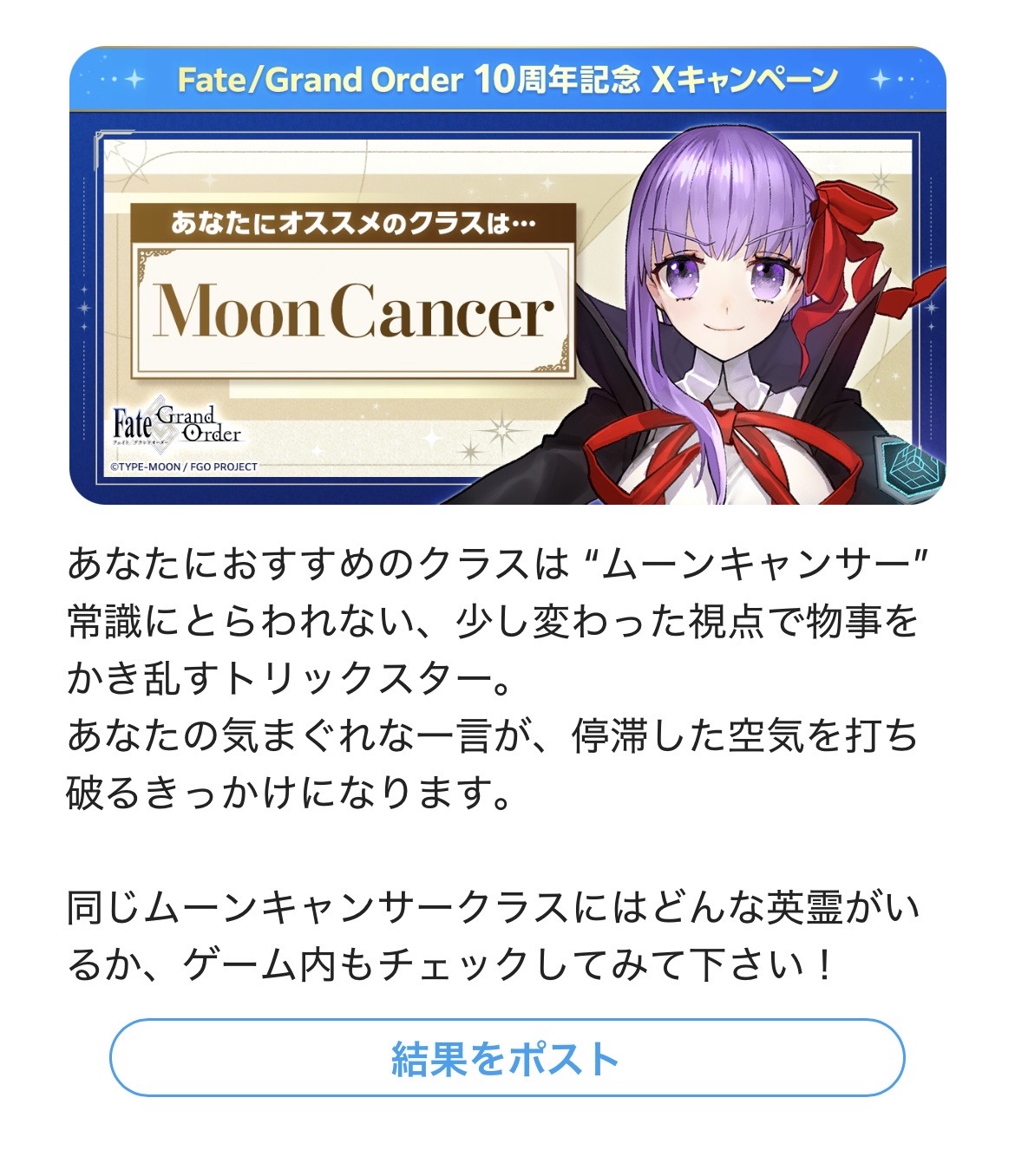Tap the 結果をポスト button

coord(507,1058)
